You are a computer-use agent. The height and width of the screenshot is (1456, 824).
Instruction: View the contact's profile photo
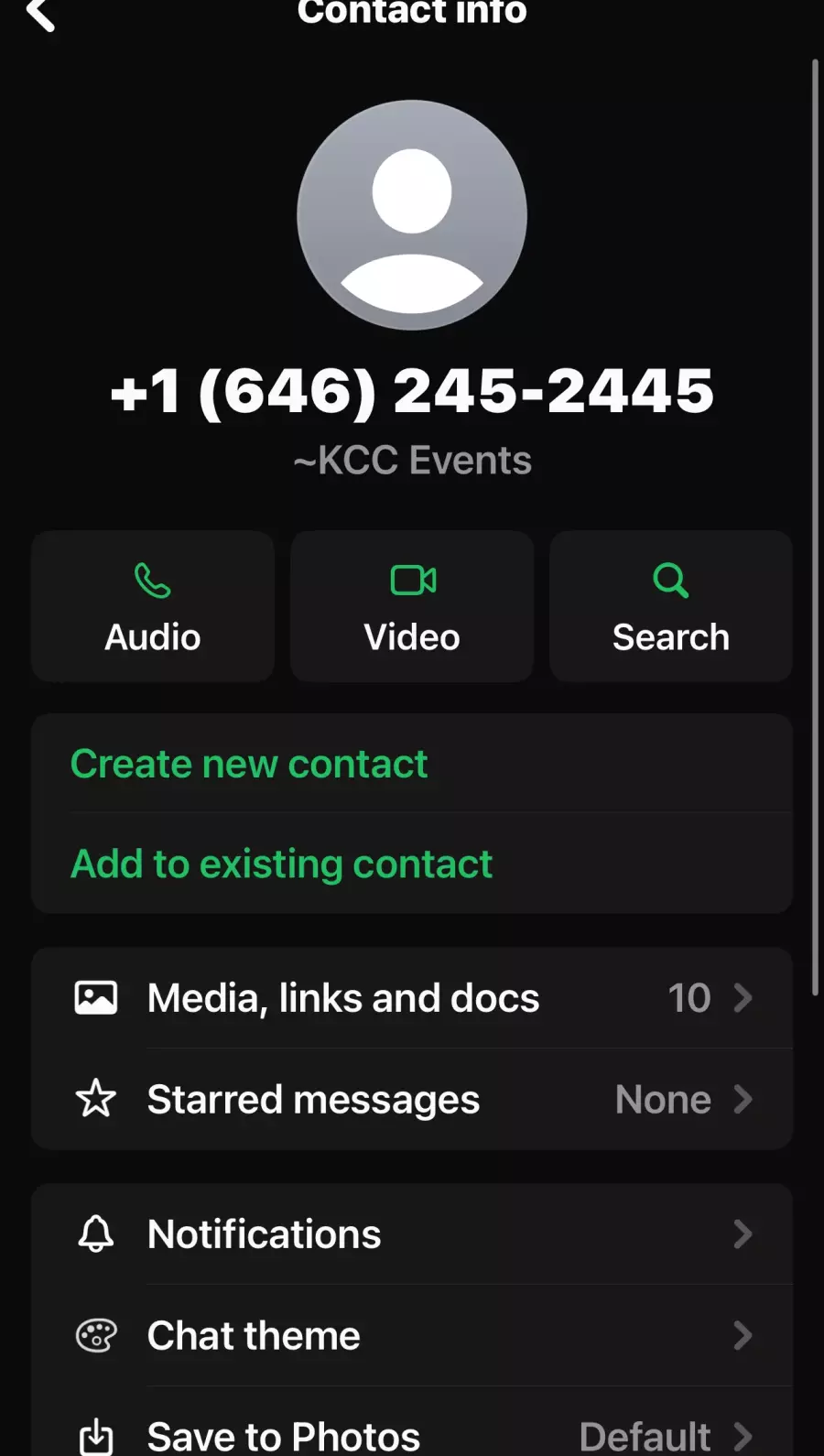(412, 215)
